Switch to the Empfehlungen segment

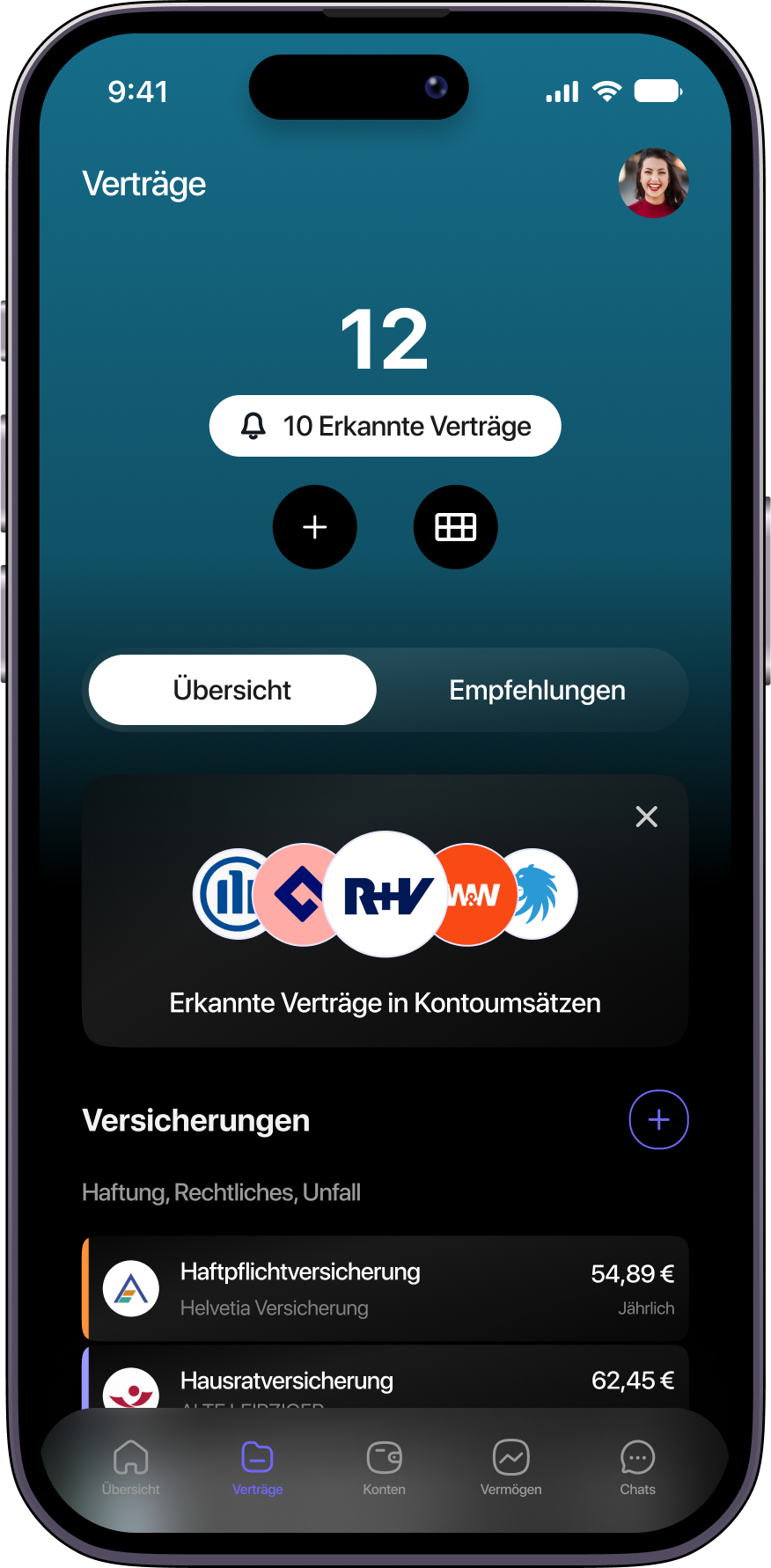pos(537,690)
